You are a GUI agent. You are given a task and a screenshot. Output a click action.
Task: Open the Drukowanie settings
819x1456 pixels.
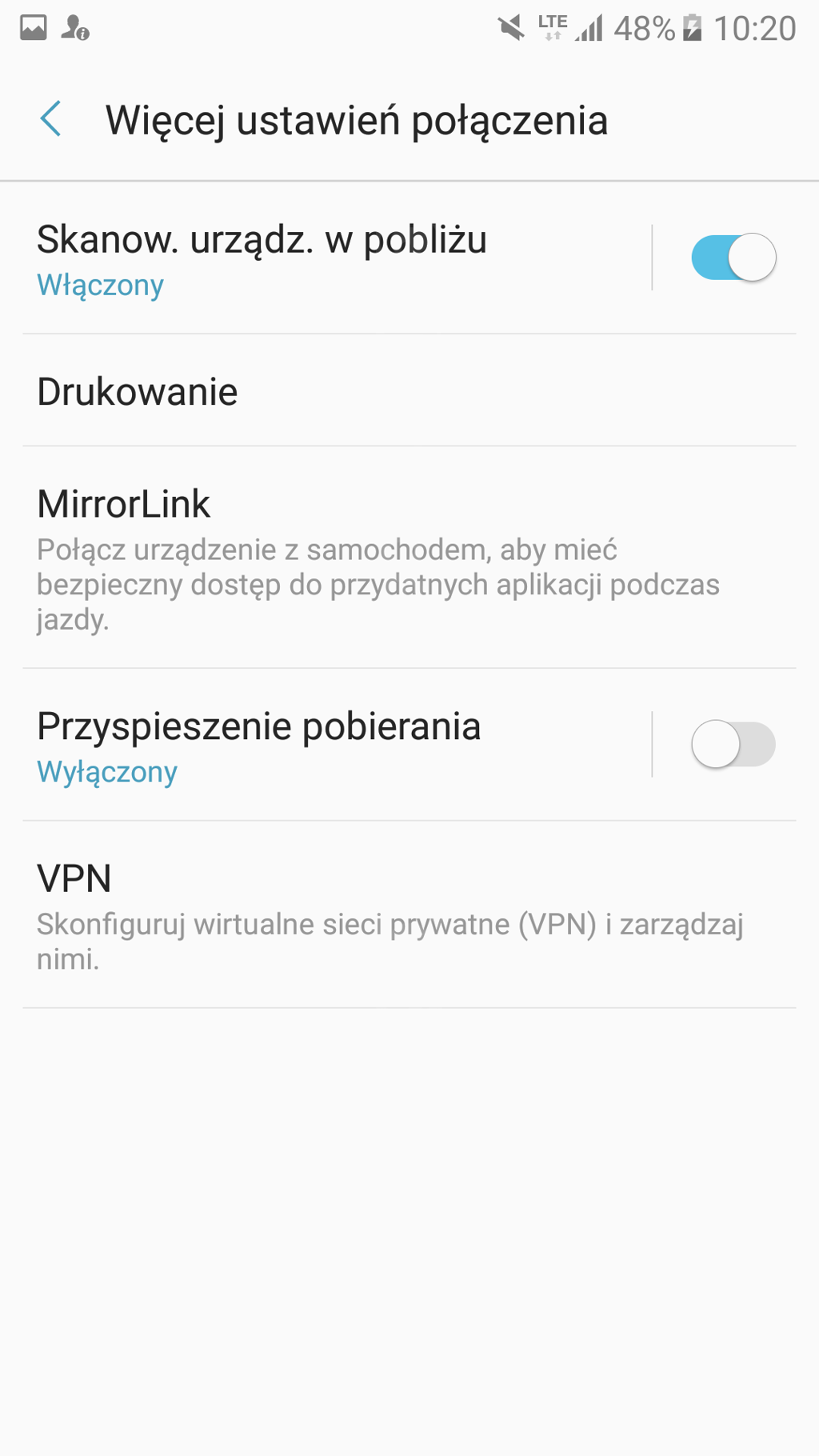[x=408, y=392]
